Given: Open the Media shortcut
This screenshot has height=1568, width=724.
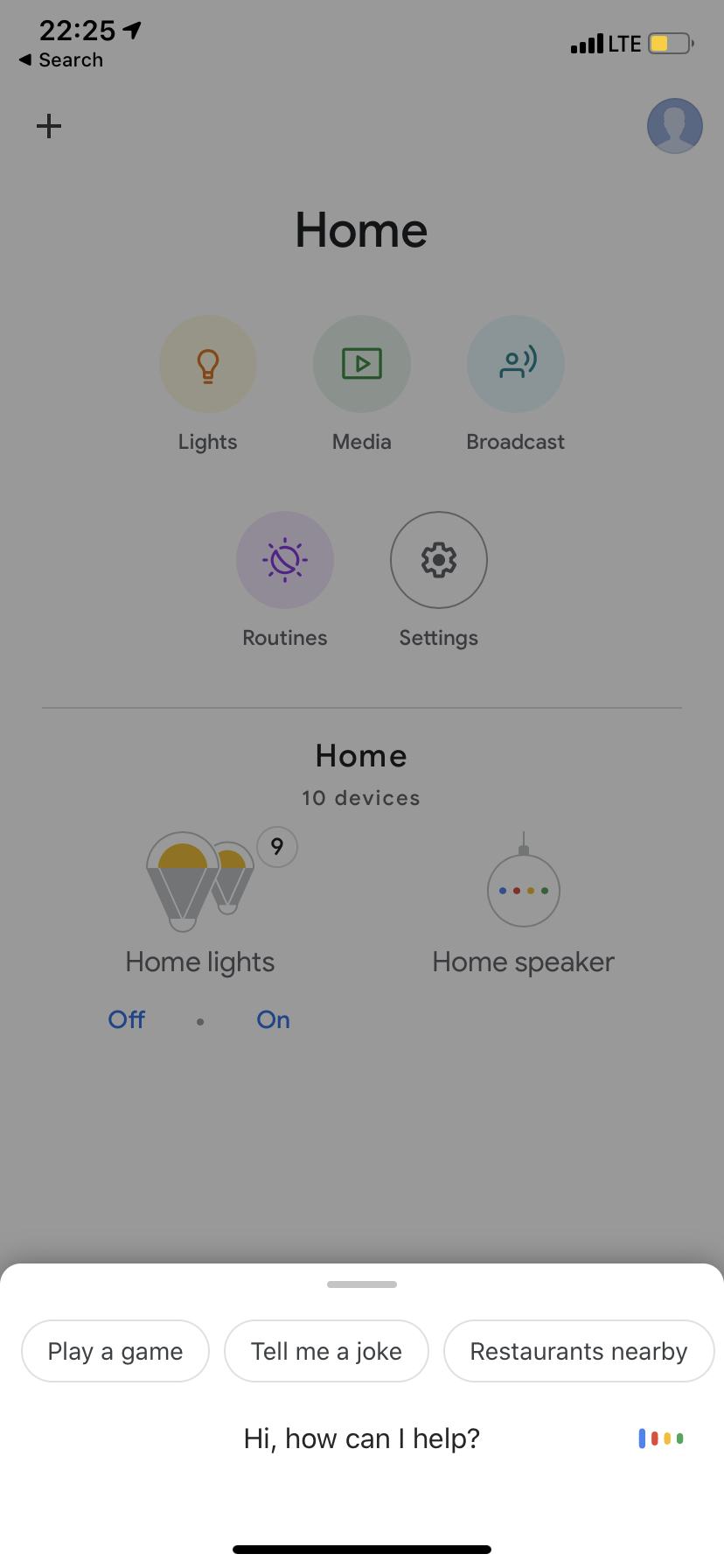Looking at the screenshot, I should (362, 364).
